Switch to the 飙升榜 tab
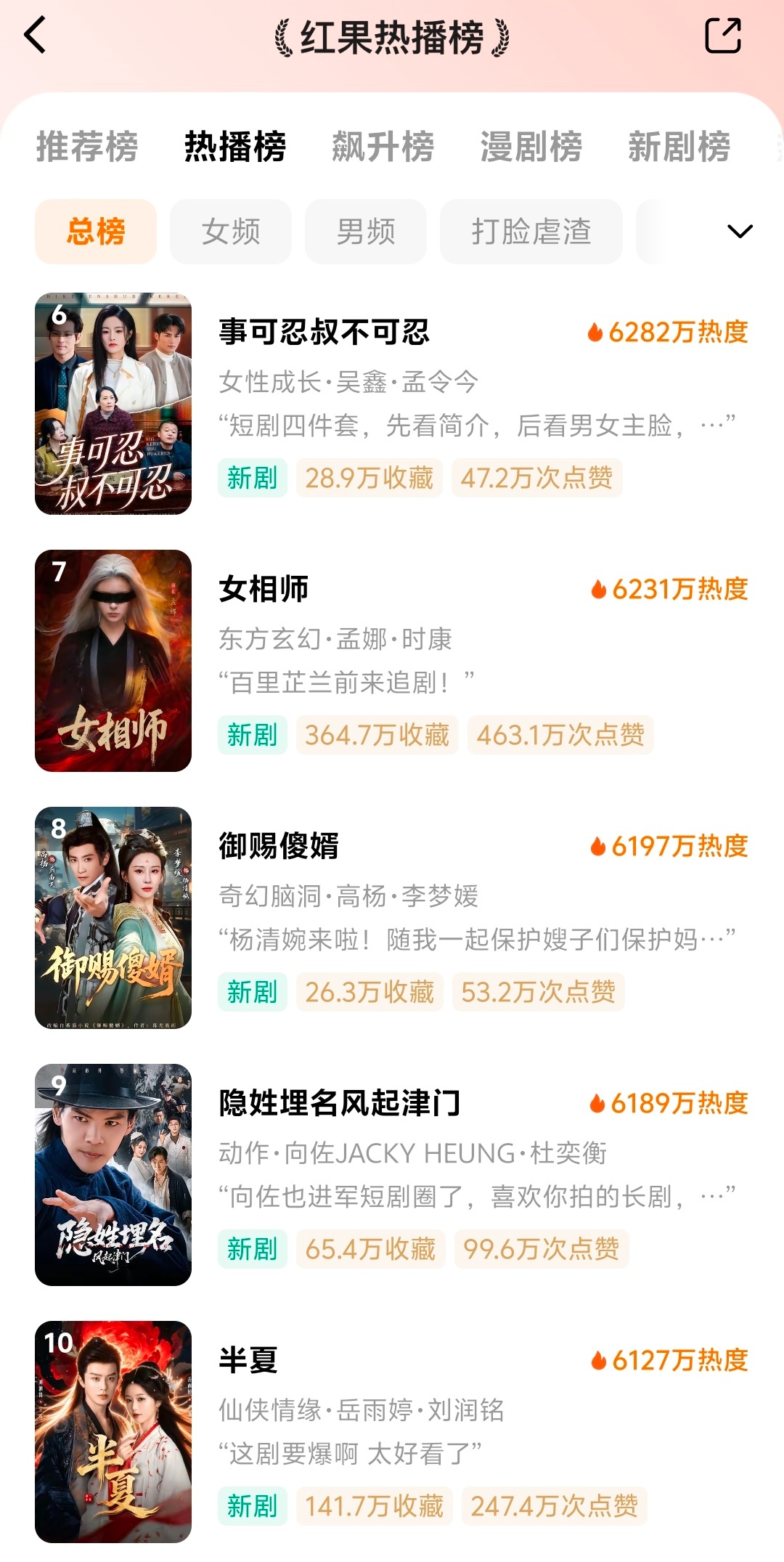Viewport: 784px width, 1562px height. pos(383,147)
